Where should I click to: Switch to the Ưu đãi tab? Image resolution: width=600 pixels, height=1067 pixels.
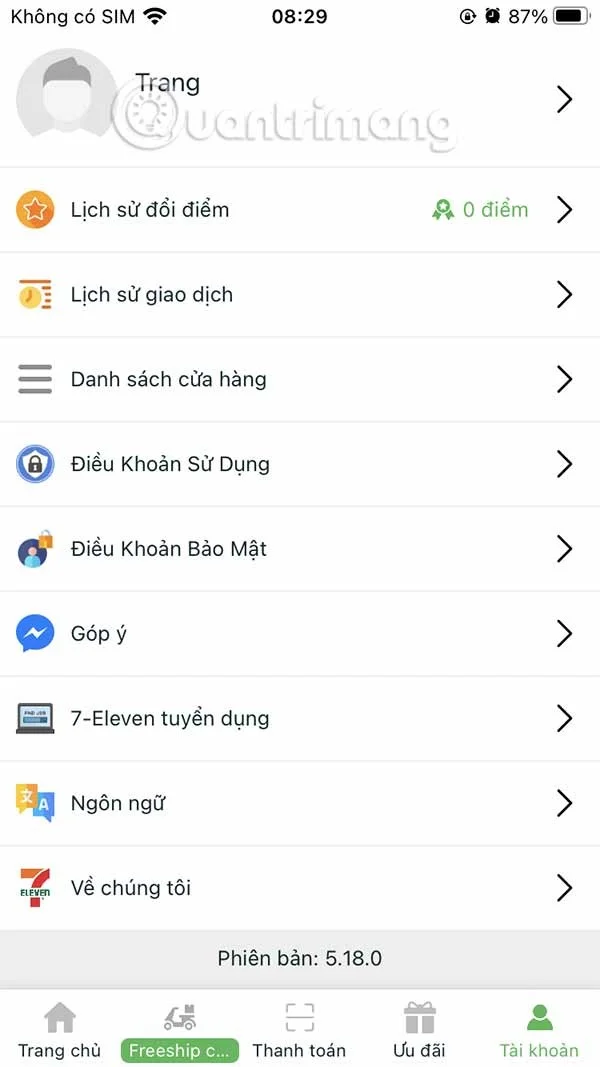[419, 1030]
